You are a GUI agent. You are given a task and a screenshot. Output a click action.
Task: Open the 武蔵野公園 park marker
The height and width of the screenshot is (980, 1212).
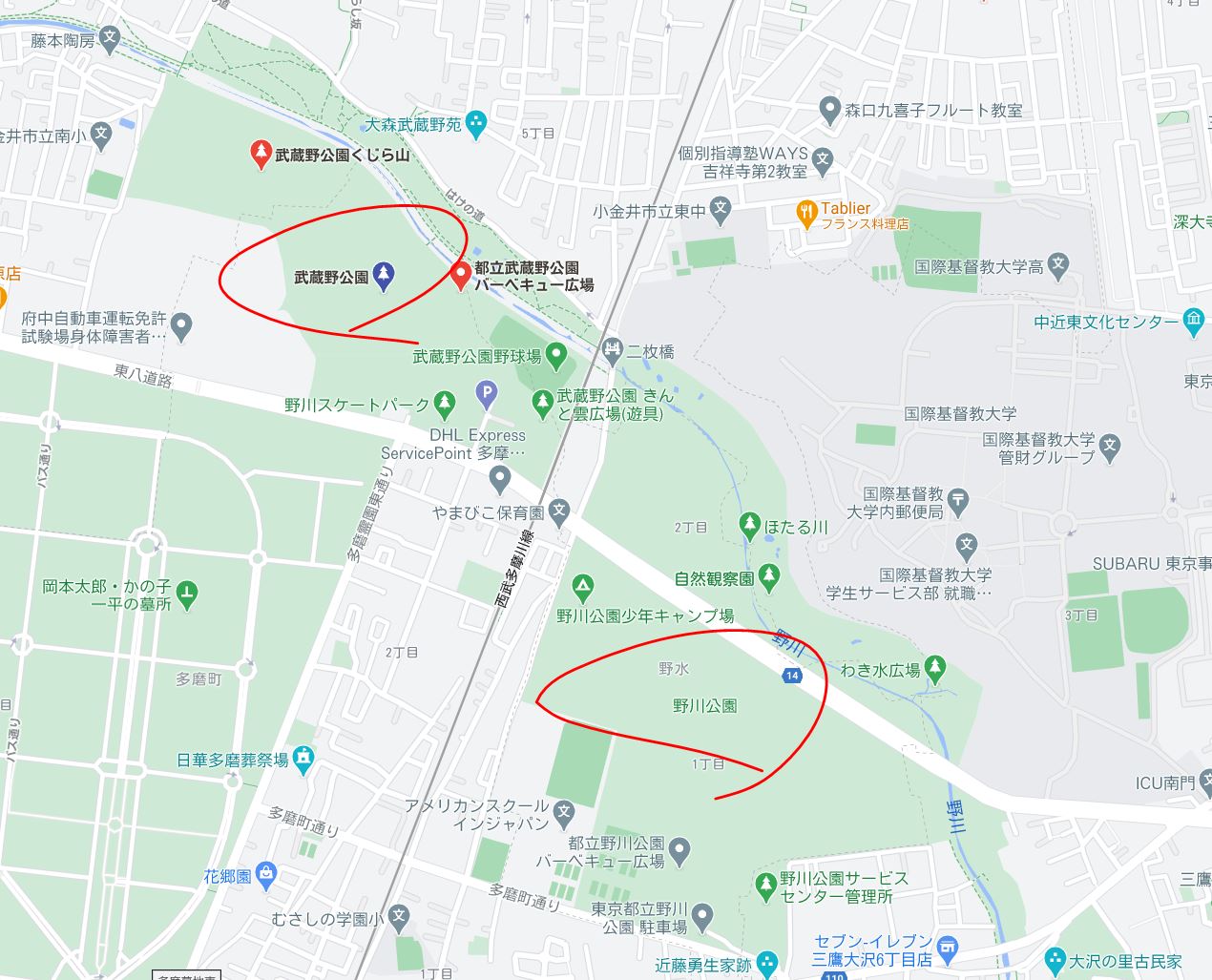pos(383,277)
